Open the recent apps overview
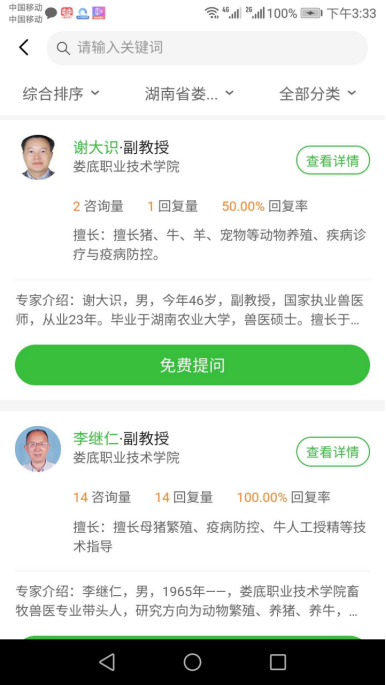The image size is (386, 685). [278, 662]
